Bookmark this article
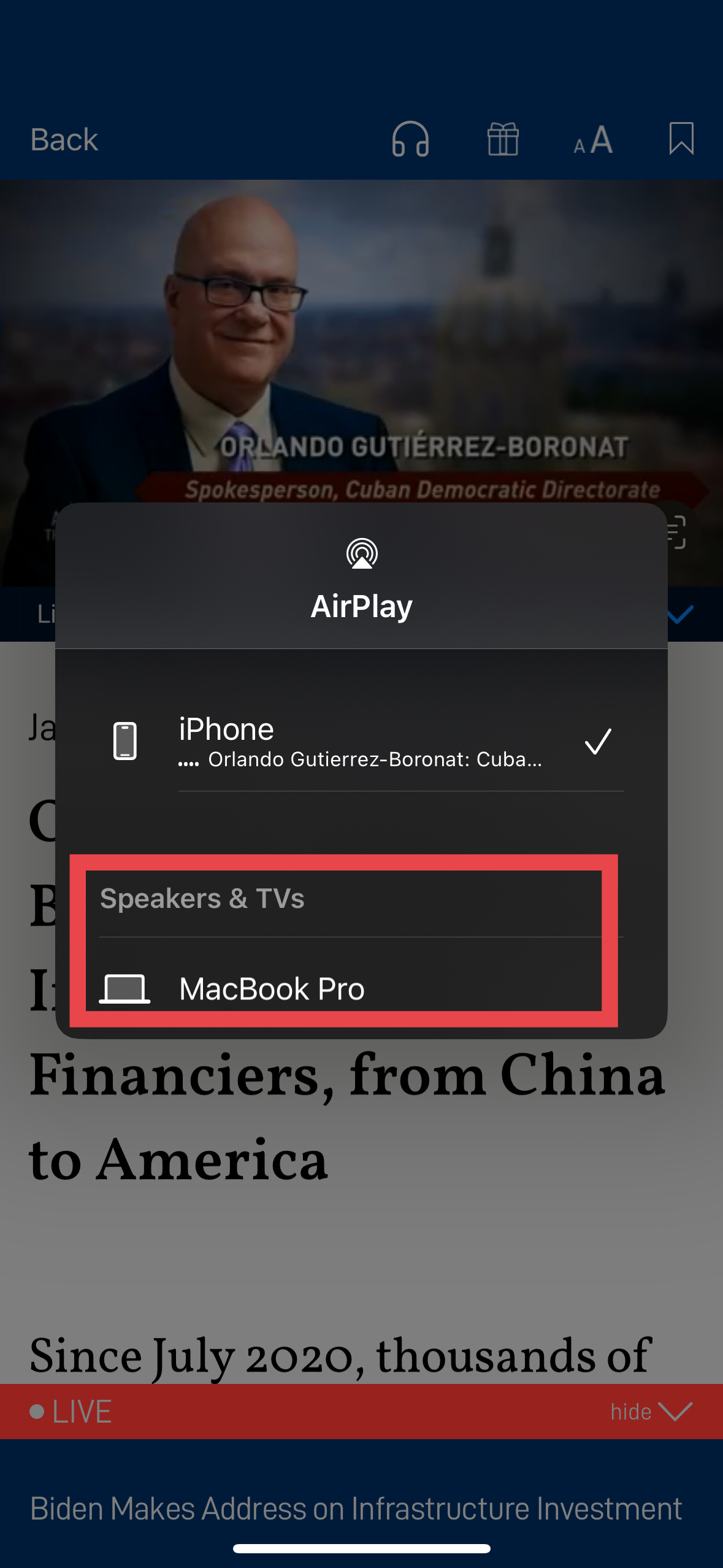The image size is (723, 1568). pyautogui.click(x=681, y=139)
